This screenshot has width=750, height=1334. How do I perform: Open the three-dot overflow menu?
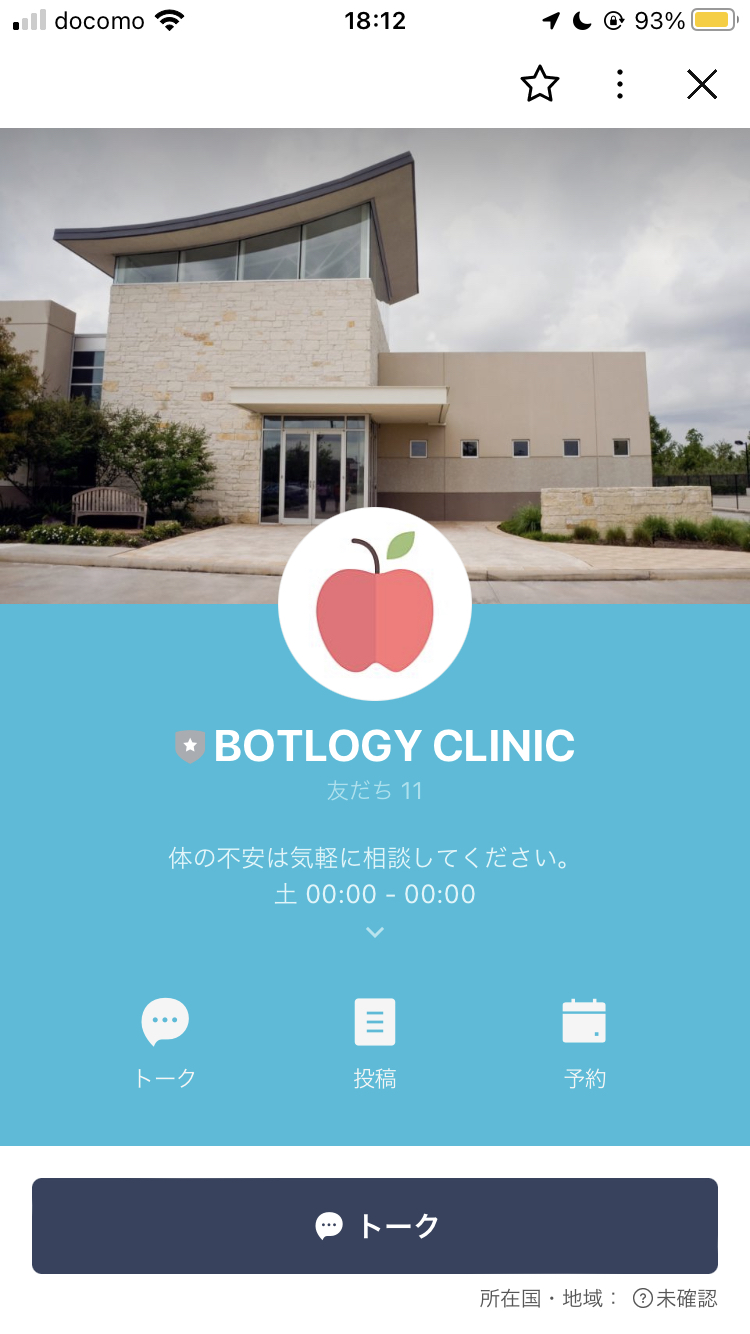620,85
